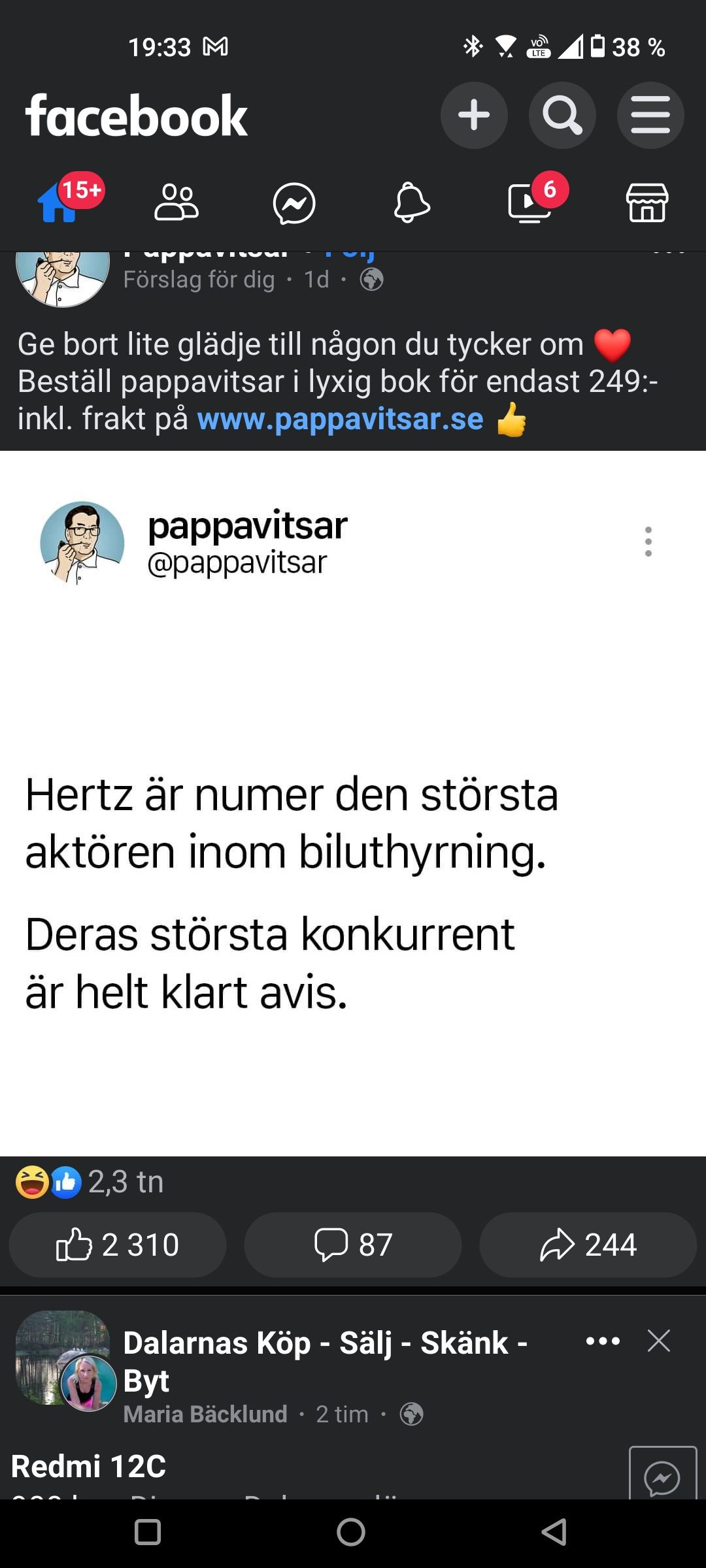This screenshot has width=706, height=1568.
Task: Open options for Dalarnas Köp post
Action: pyautogui.click(x=603, y=1341)
